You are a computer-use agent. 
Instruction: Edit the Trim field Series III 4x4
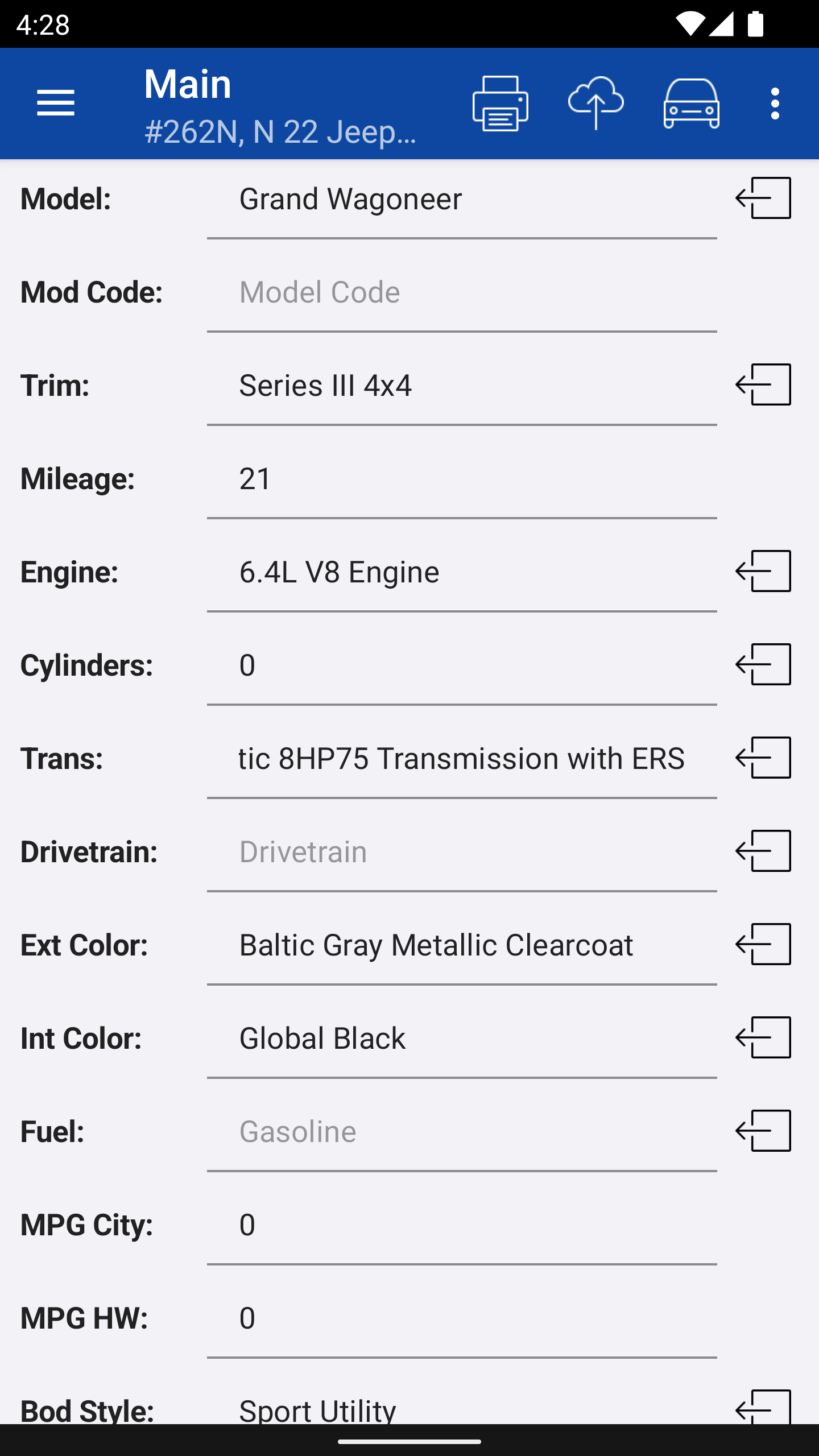461,386
